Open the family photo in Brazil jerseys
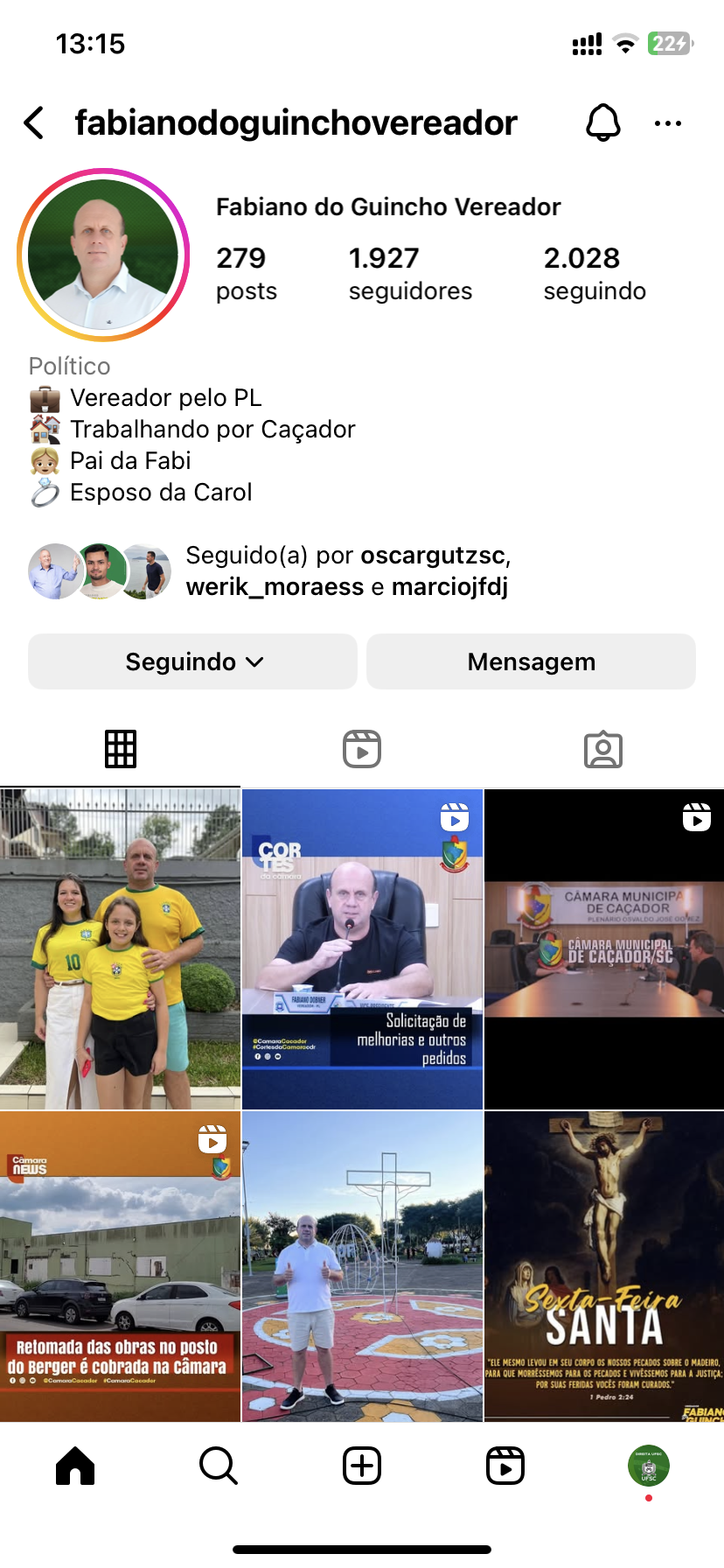 (120, 949)
